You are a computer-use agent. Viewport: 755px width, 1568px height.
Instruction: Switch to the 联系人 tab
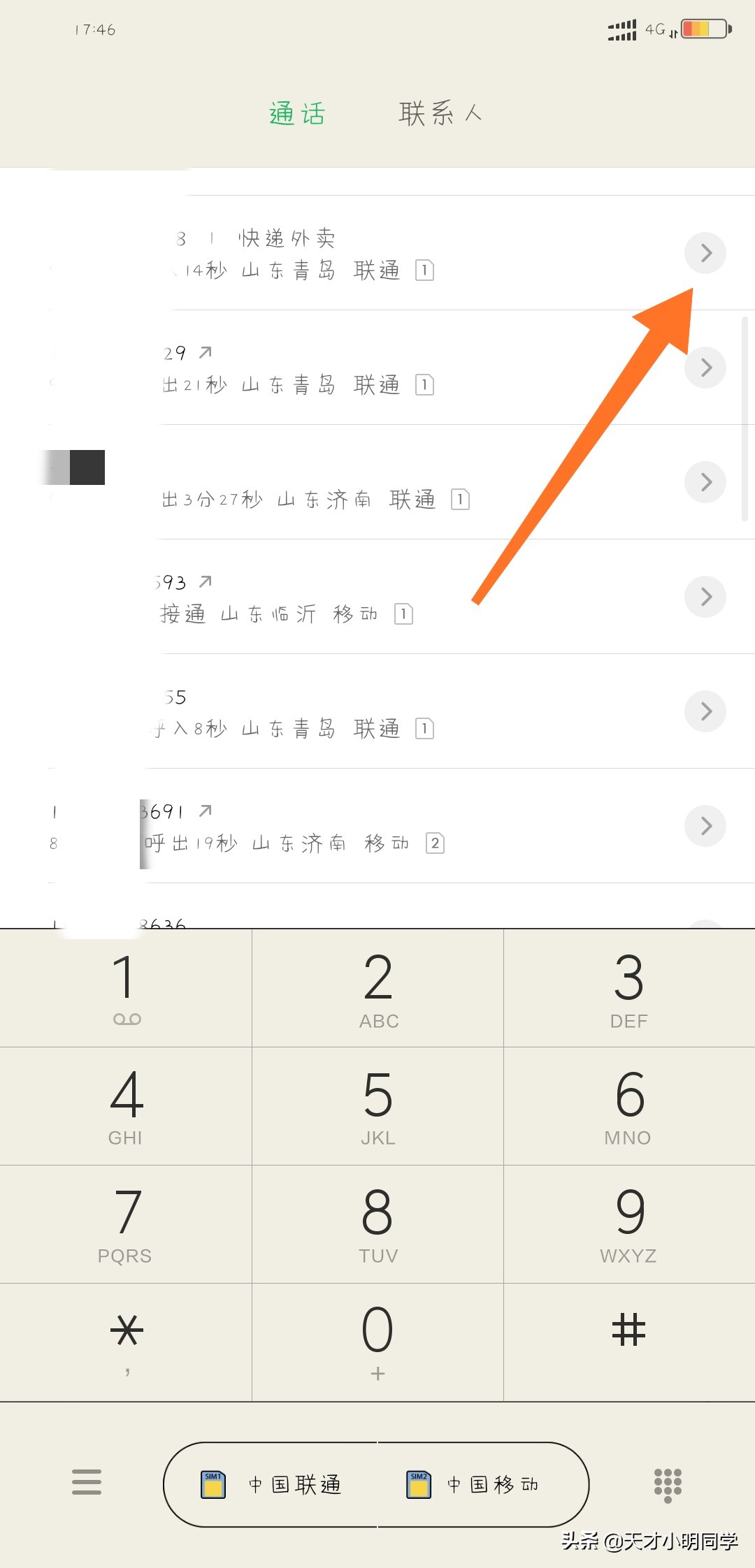tap(440, 113)
